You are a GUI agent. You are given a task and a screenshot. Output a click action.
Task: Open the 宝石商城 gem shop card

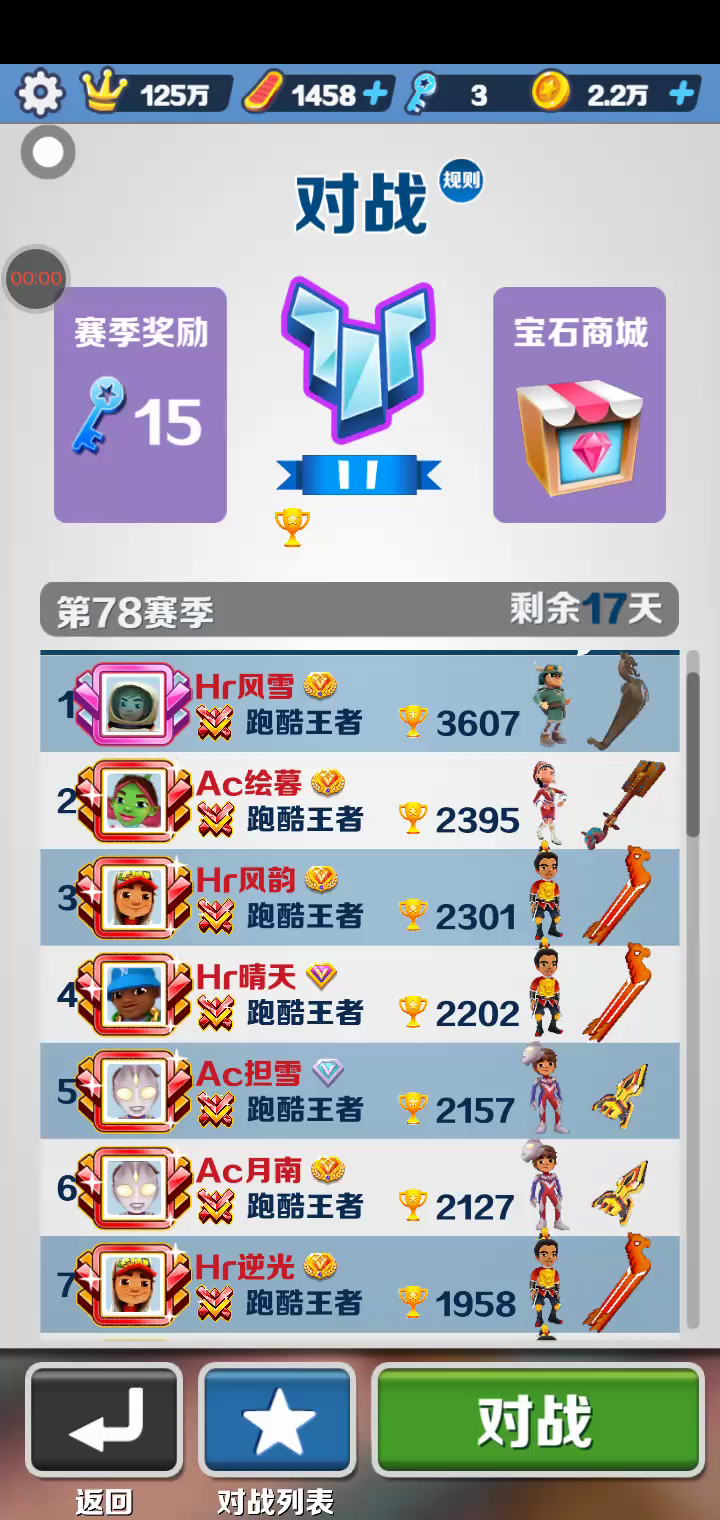[x=579, y=405]
